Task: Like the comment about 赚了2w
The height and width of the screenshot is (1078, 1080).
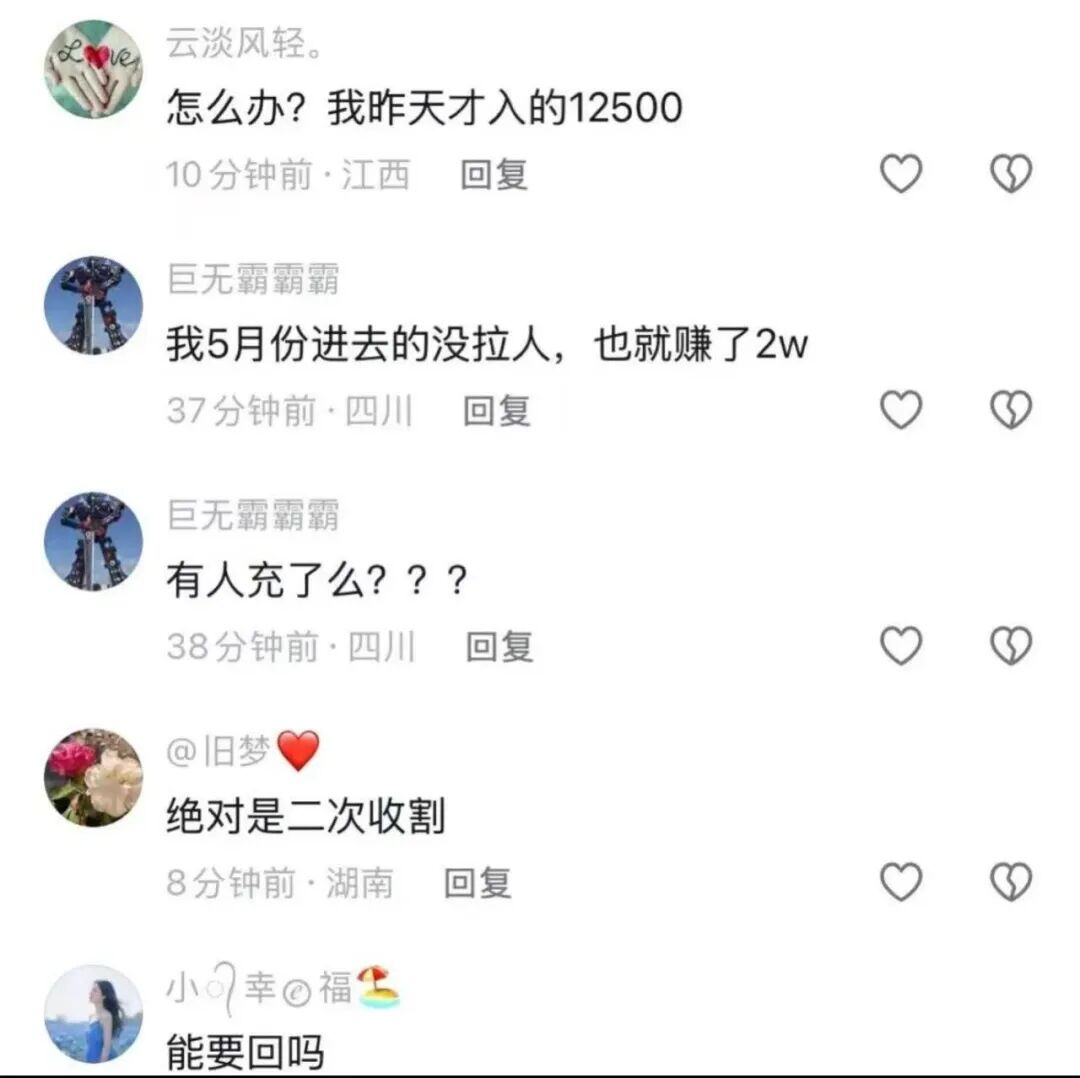Action: (900, 410)
